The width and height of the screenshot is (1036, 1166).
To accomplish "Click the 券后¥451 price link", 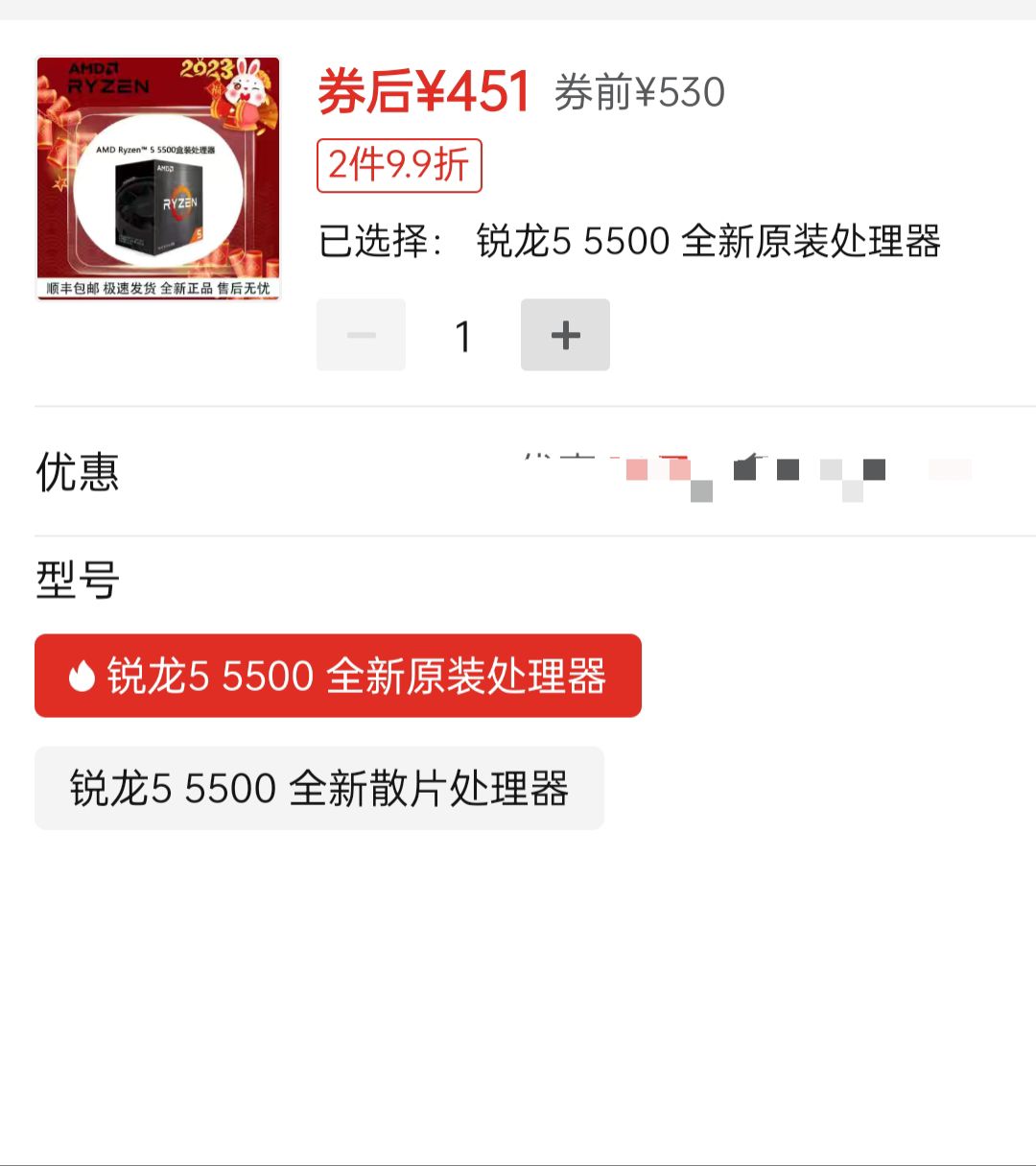I will (422, 91).
